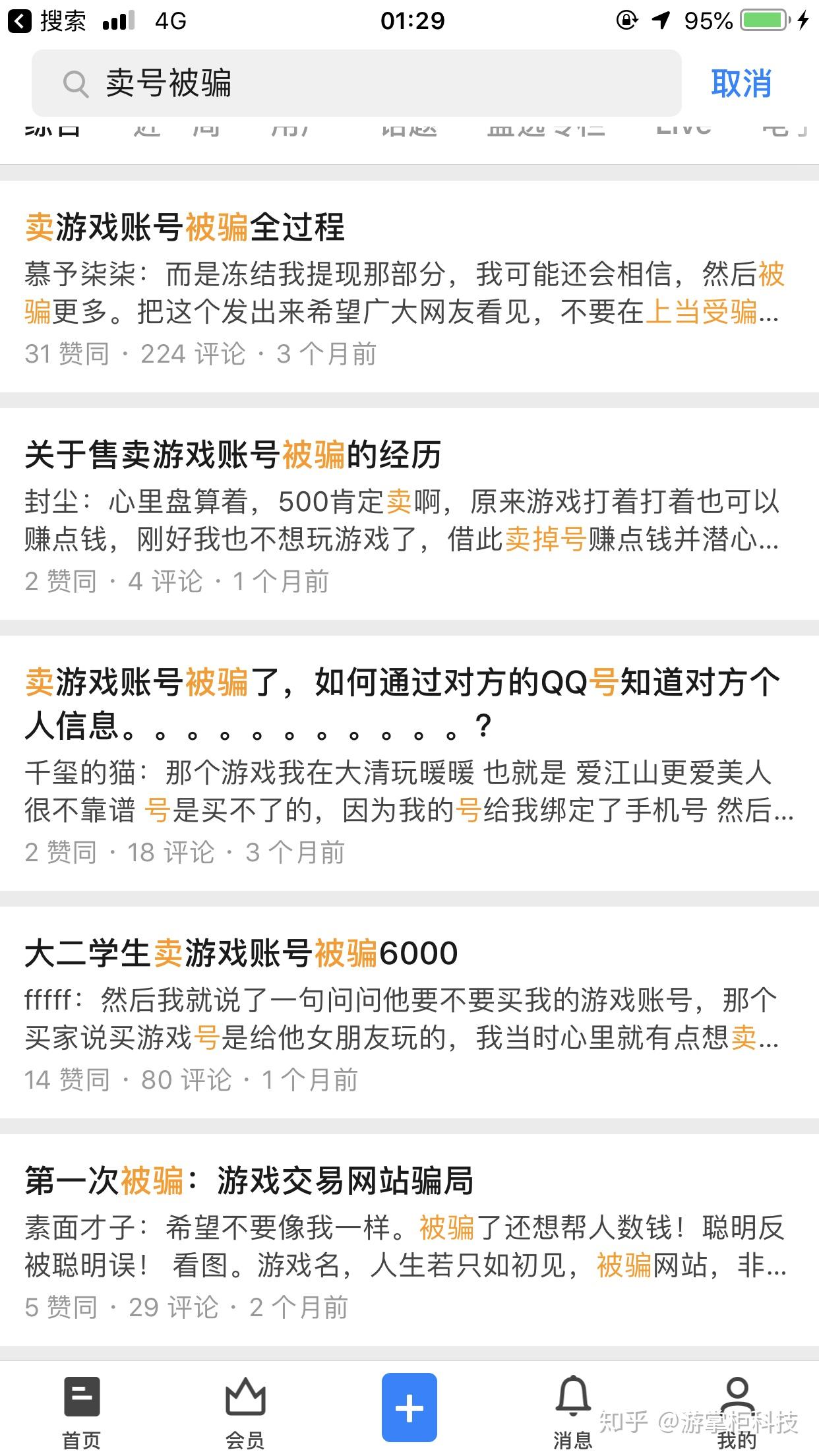Open the post 卖游戏账号被骗全过程
The height and width of the screenshot is (1456, 819).
click(185, 229)
